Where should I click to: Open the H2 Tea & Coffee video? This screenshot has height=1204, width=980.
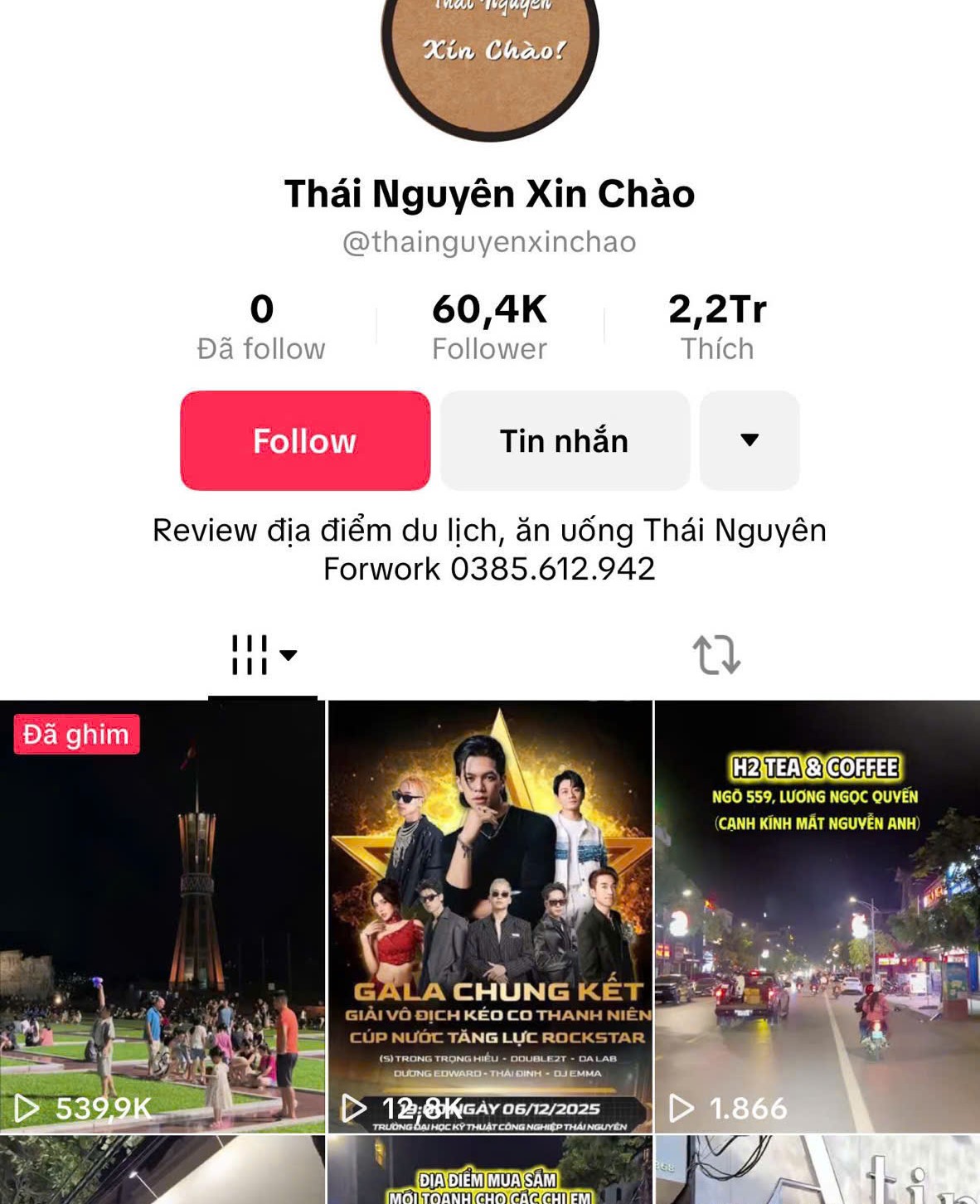(817, 916)
